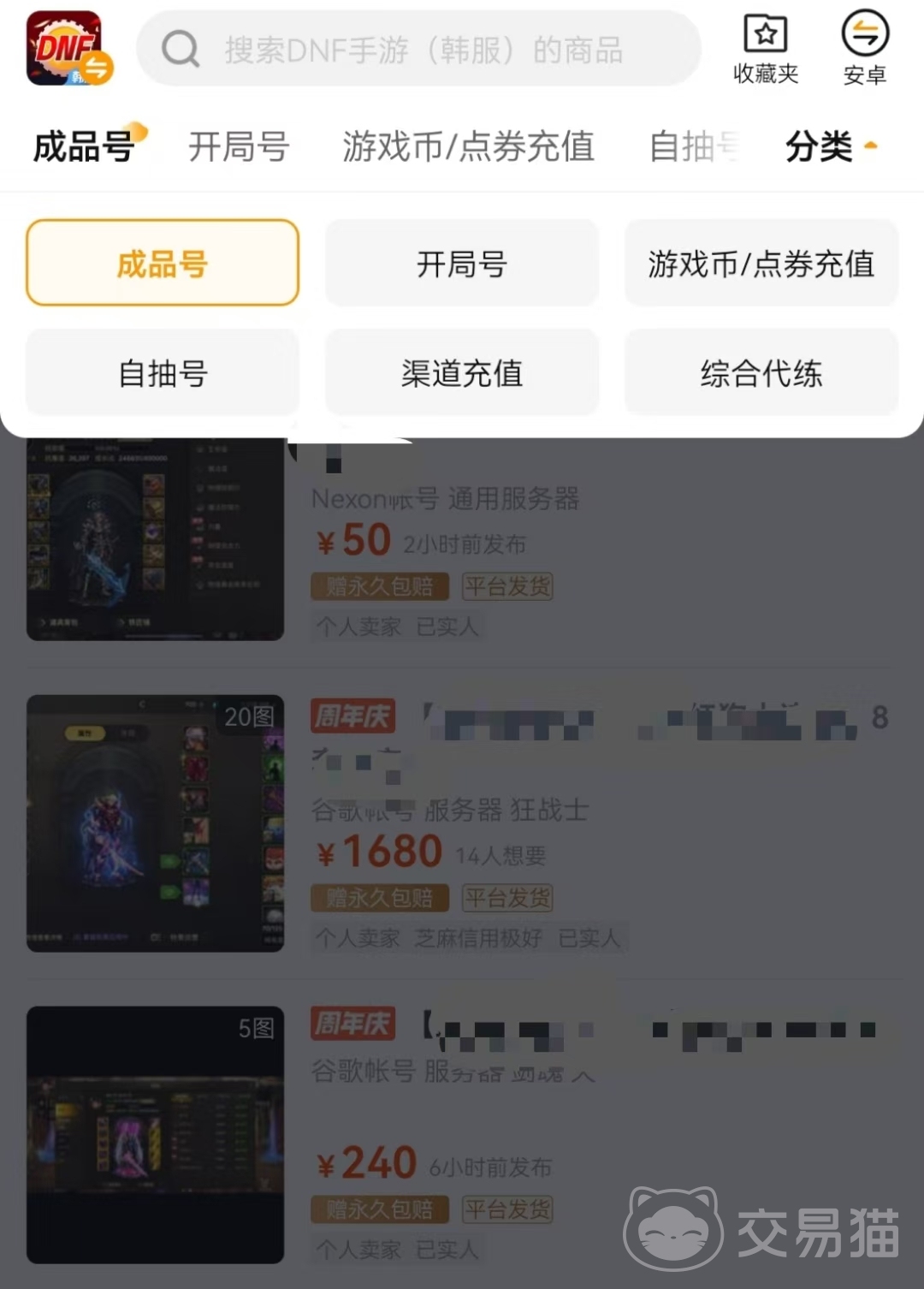Select the 开局号 category chip

pyautogui.click(x=462, y=263)
